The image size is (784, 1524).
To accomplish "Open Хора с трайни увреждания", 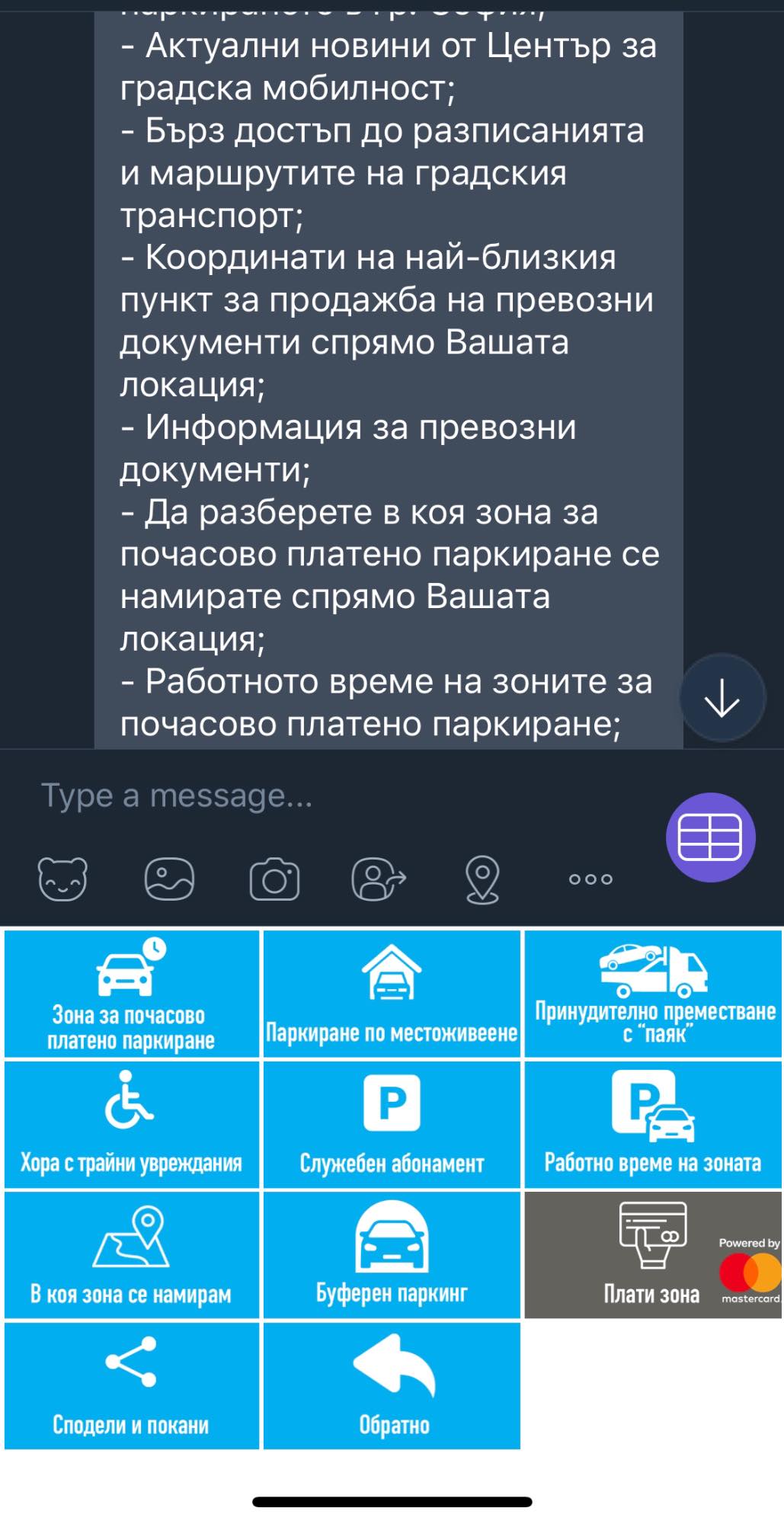I will (x=132, y=1125).
